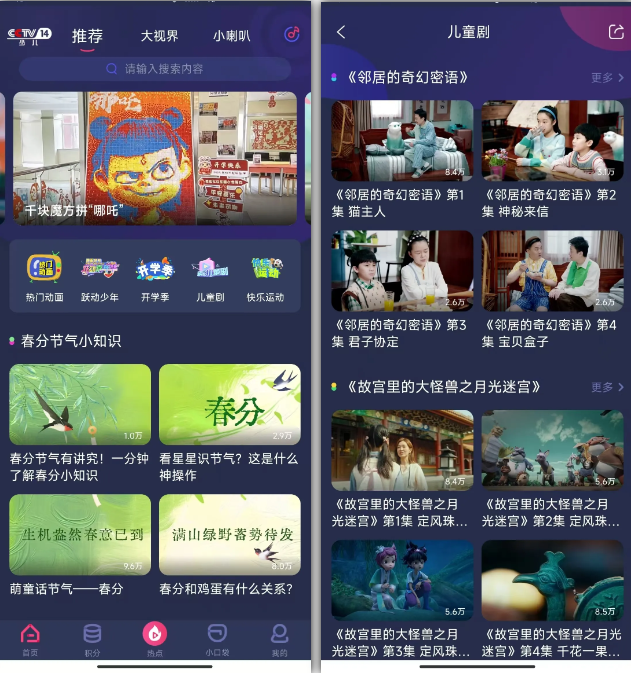
Task: Open the search box at top
Action: tap(155, 69)
